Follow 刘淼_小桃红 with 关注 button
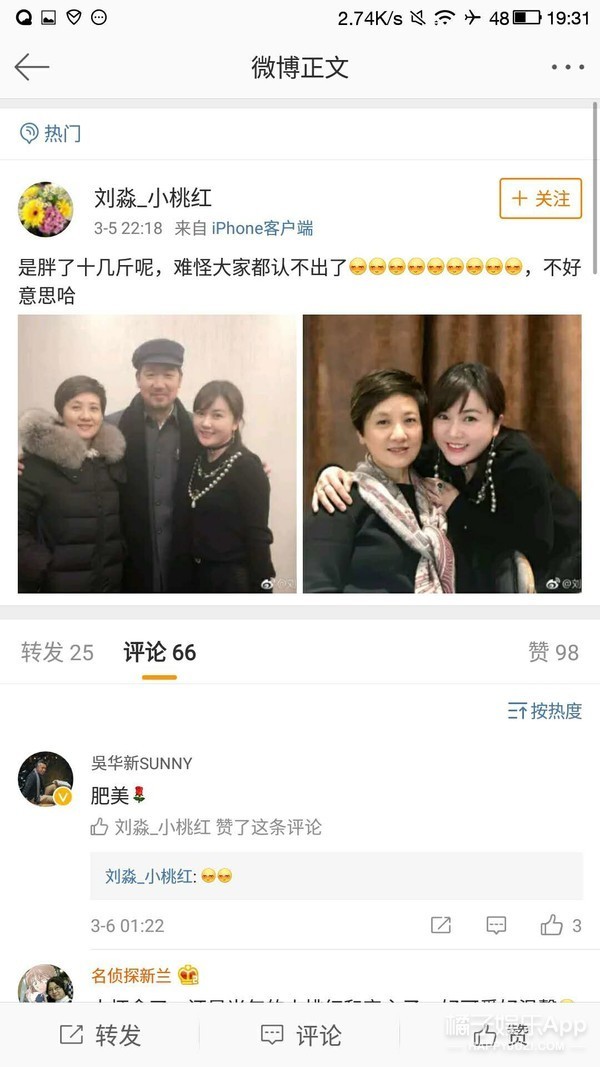 click(540, 199)
